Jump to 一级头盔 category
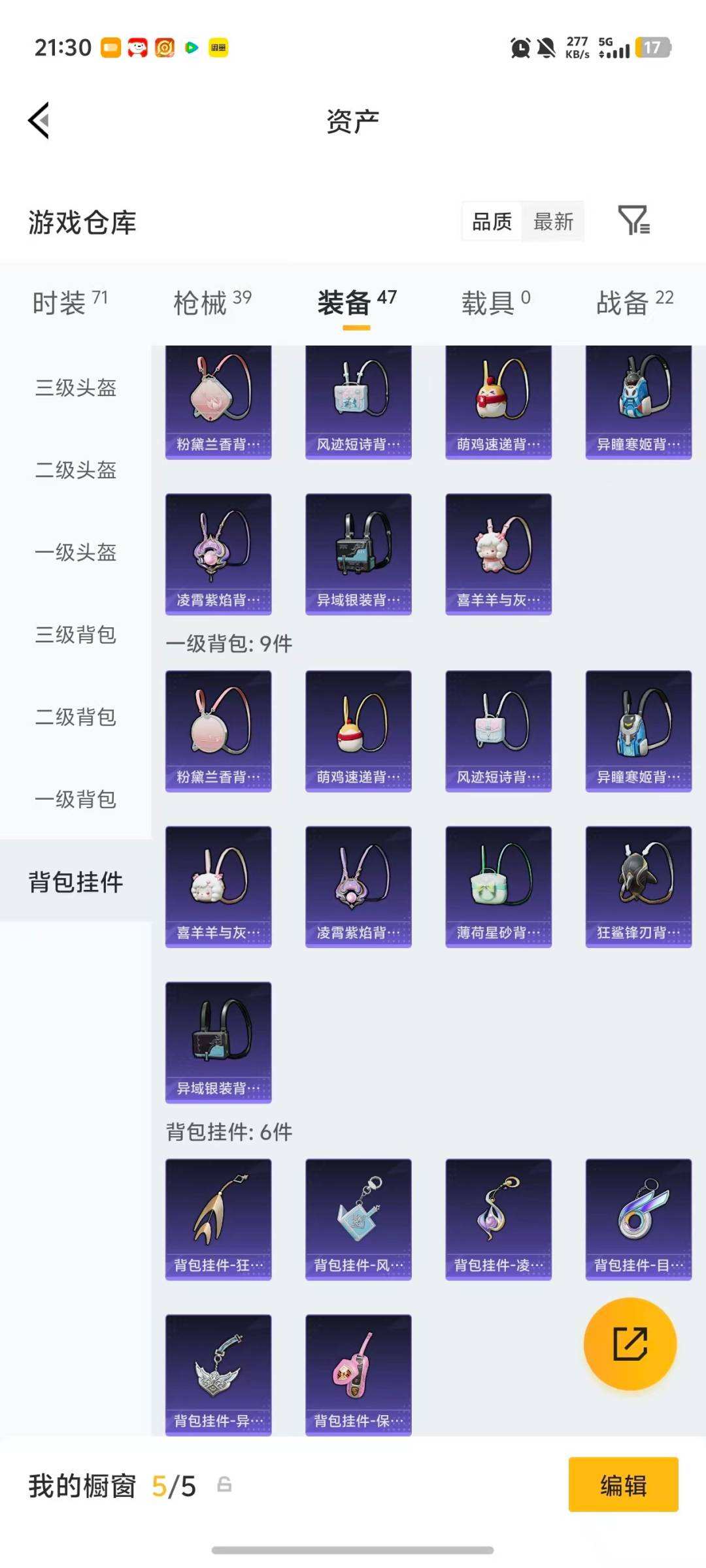 pyautogui.click(x=76, y=553)
